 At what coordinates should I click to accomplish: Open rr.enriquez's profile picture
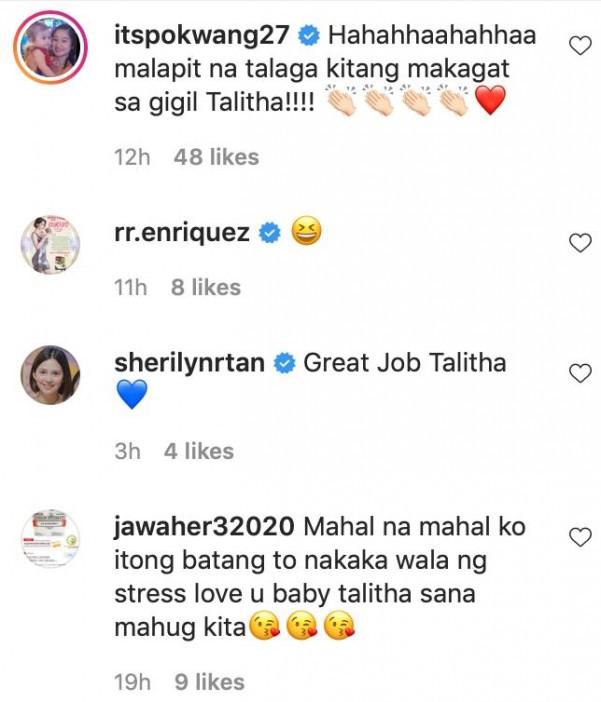(x=50, y=243)
